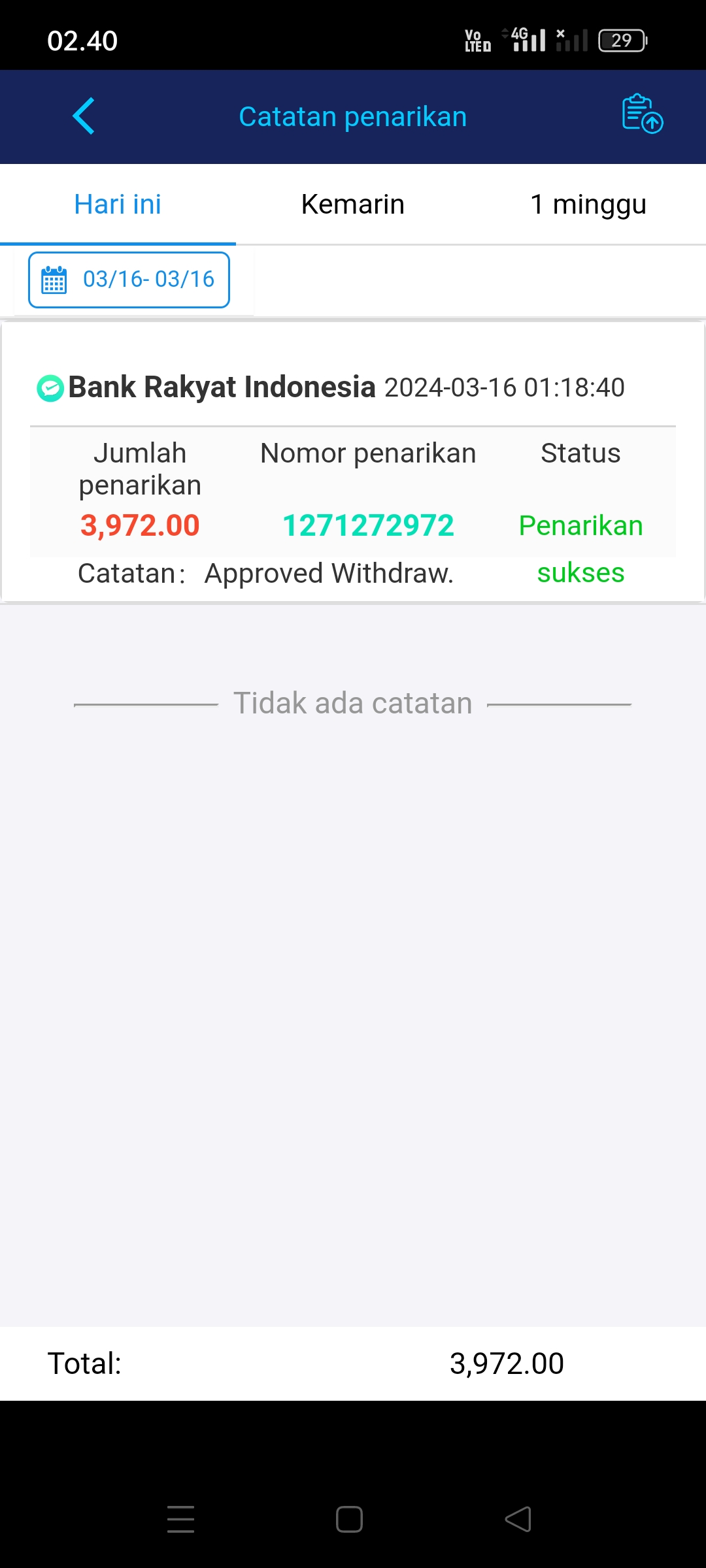Switch to the Hari ini tab
Image resolution: width=706 pixels, height=1568 pixels.
click(118, 204)
